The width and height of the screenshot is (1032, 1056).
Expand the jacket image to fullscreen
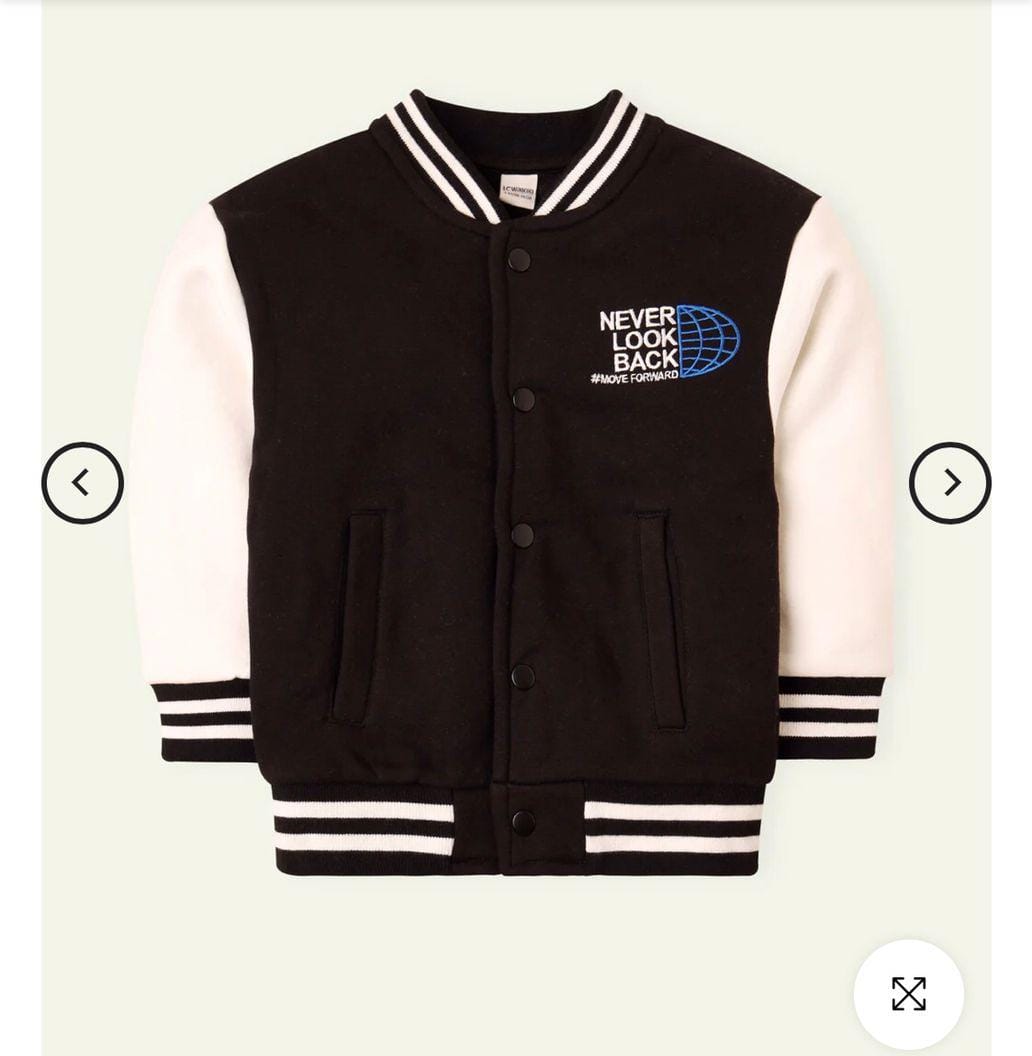tap(908, 994)
